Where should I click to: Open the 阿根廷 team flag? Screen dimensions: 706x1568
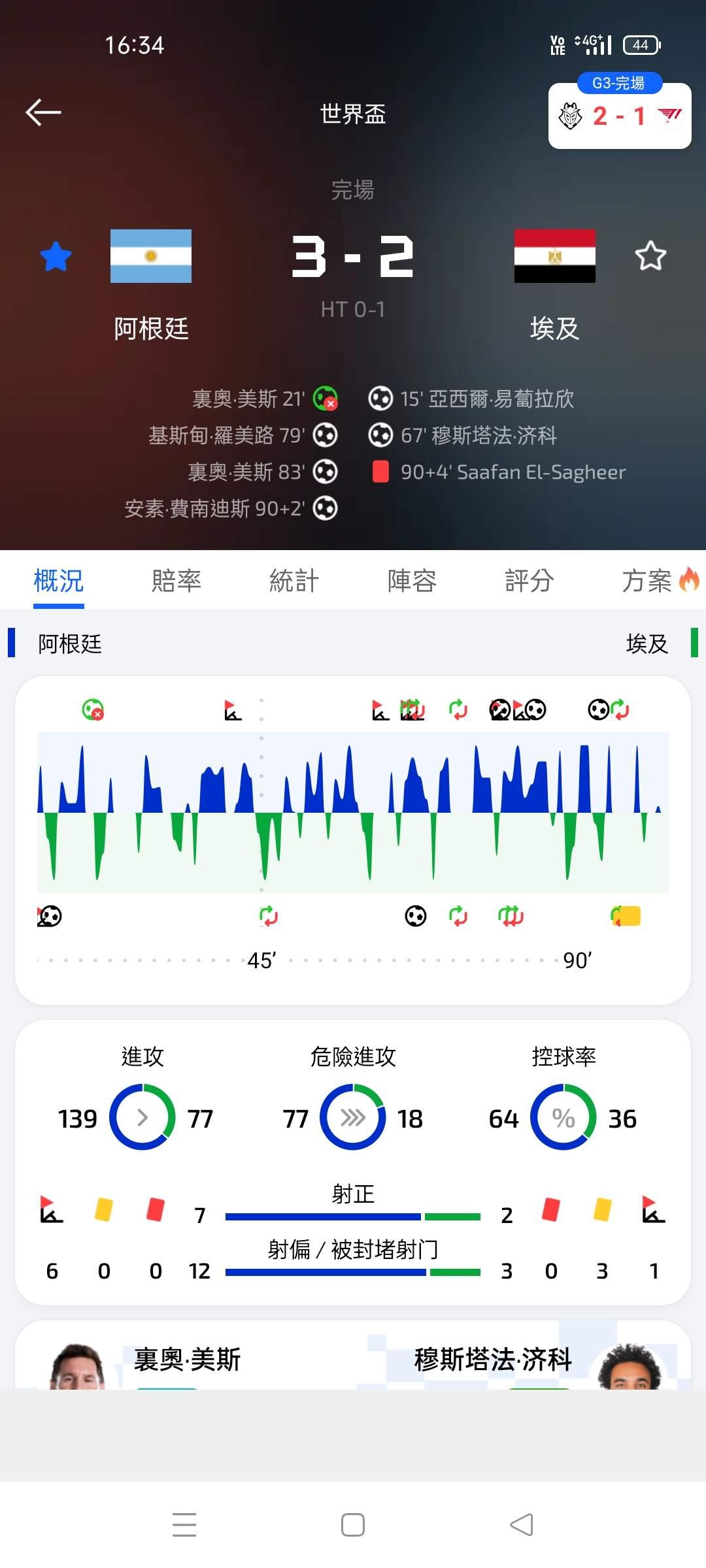151,256
